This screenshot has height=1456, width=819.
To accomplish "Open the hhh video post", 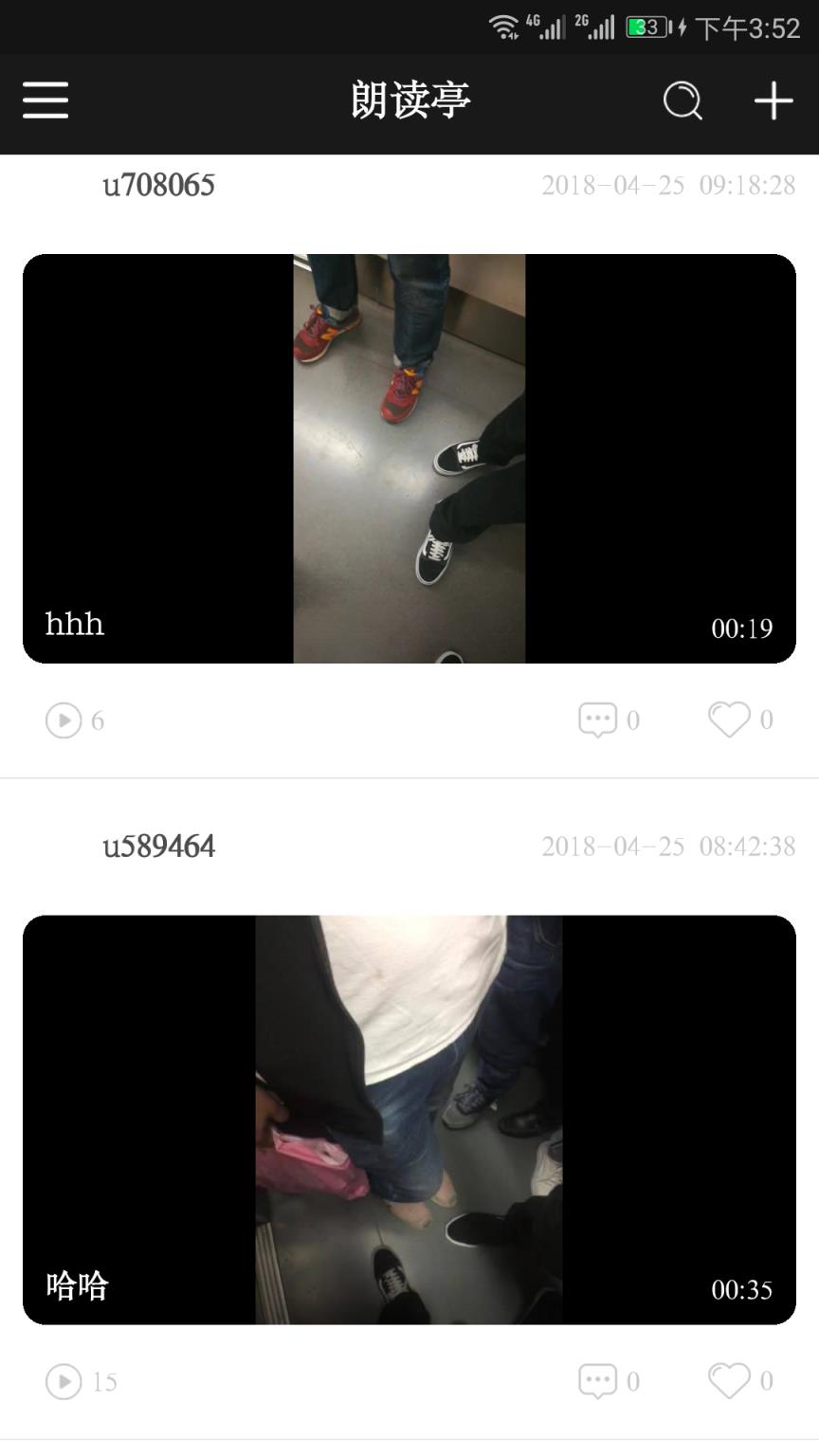I will click(x=408, y=459).
